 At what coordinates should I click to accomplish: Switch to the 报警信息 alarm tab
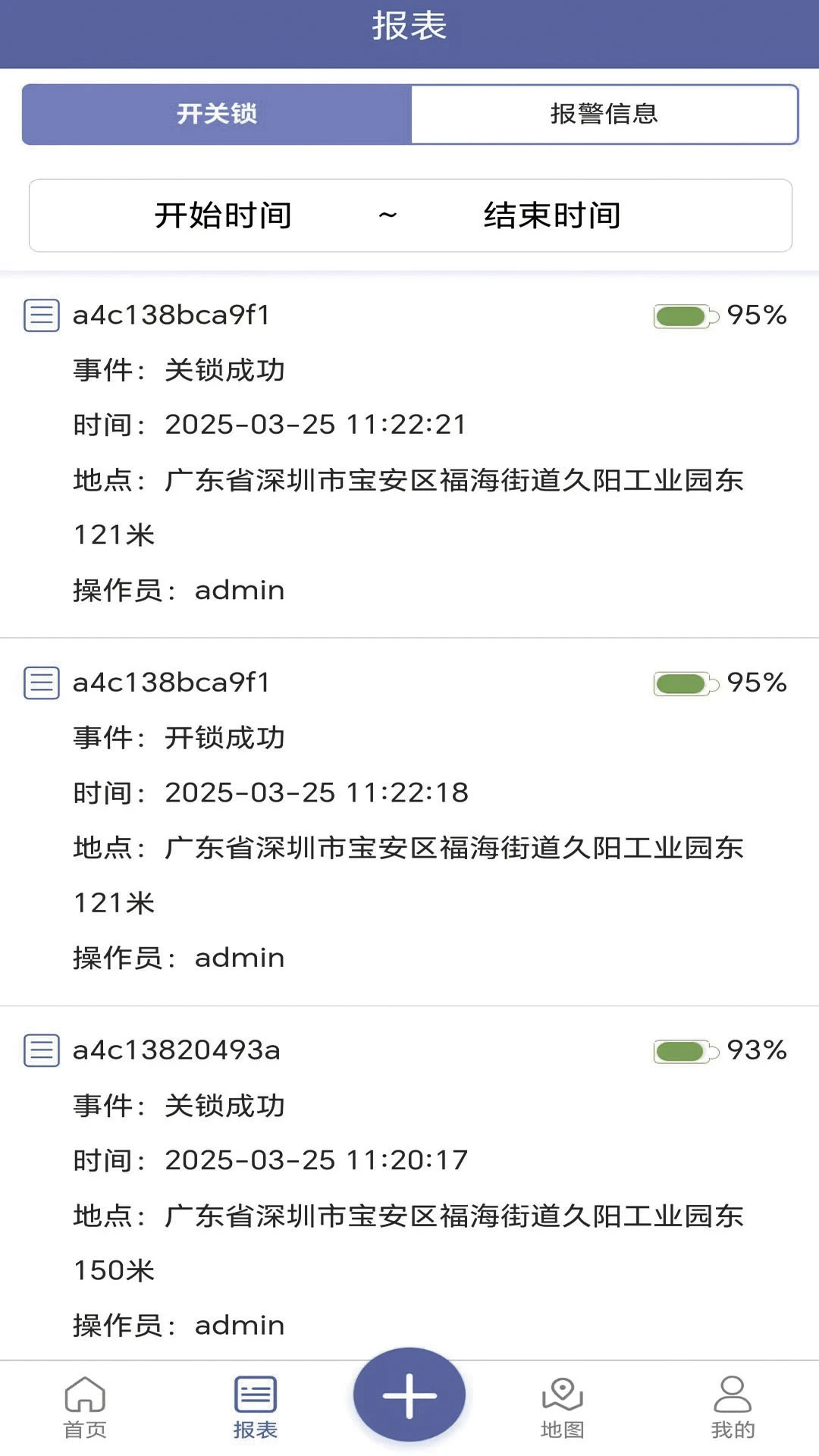604,115
